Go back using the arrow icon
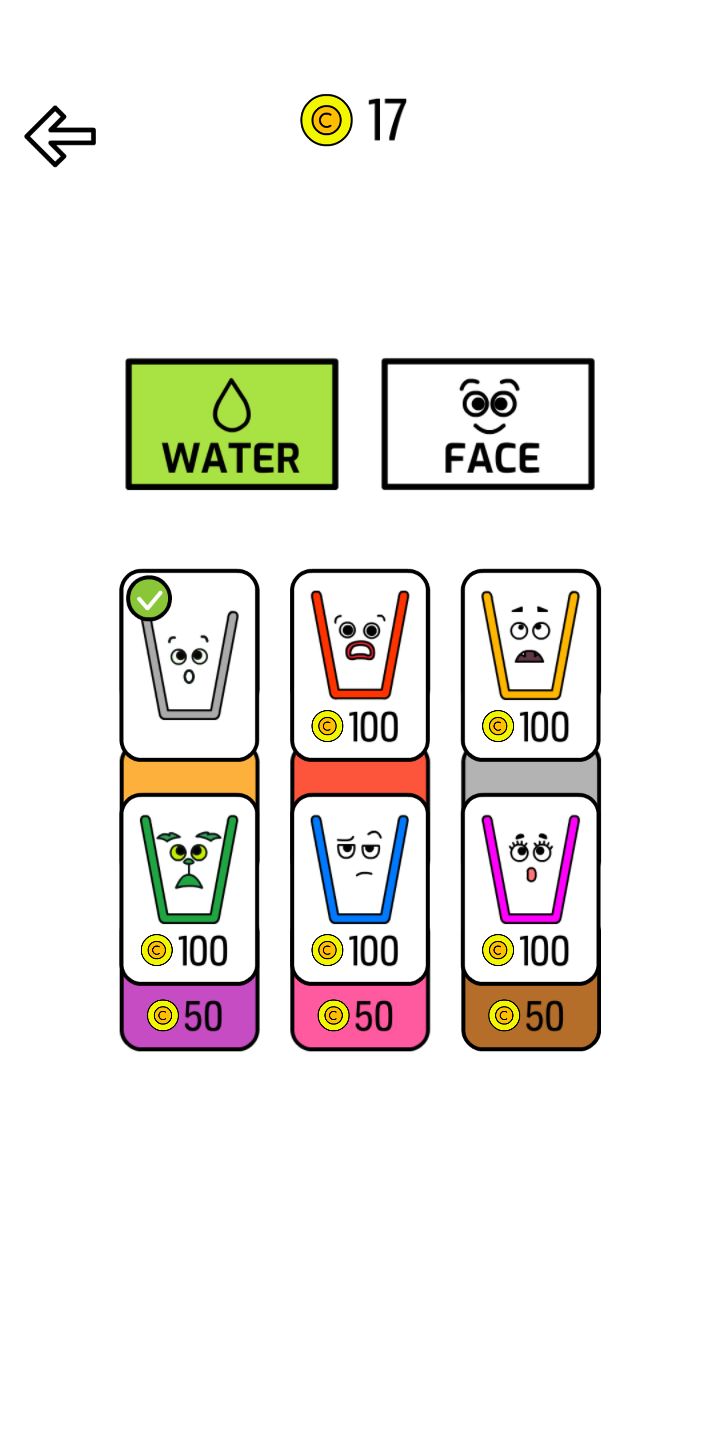720x1440 pixels. point(61,135)
